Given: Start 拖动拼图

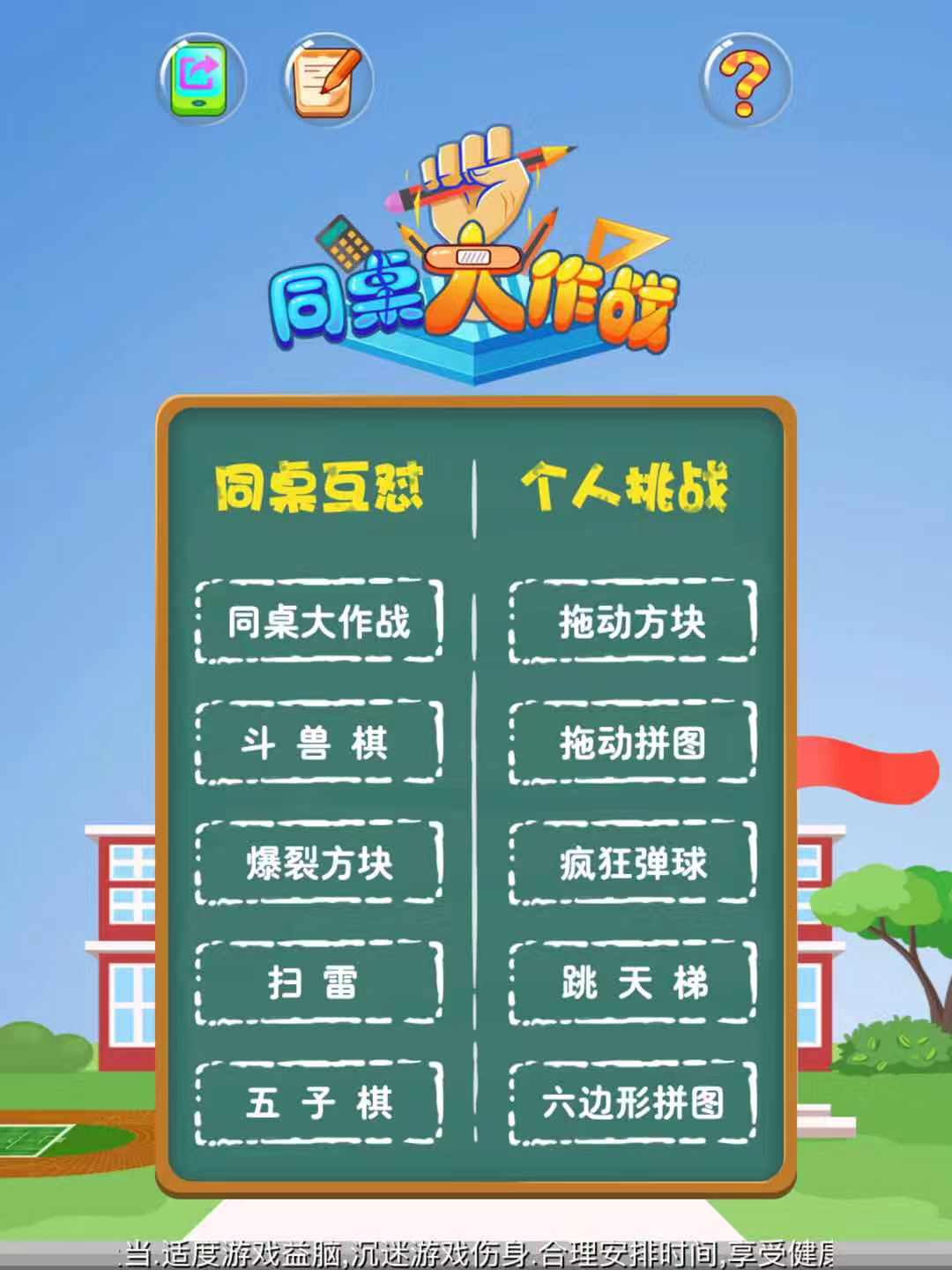Looking at the screenshot, I should (632, 743).
